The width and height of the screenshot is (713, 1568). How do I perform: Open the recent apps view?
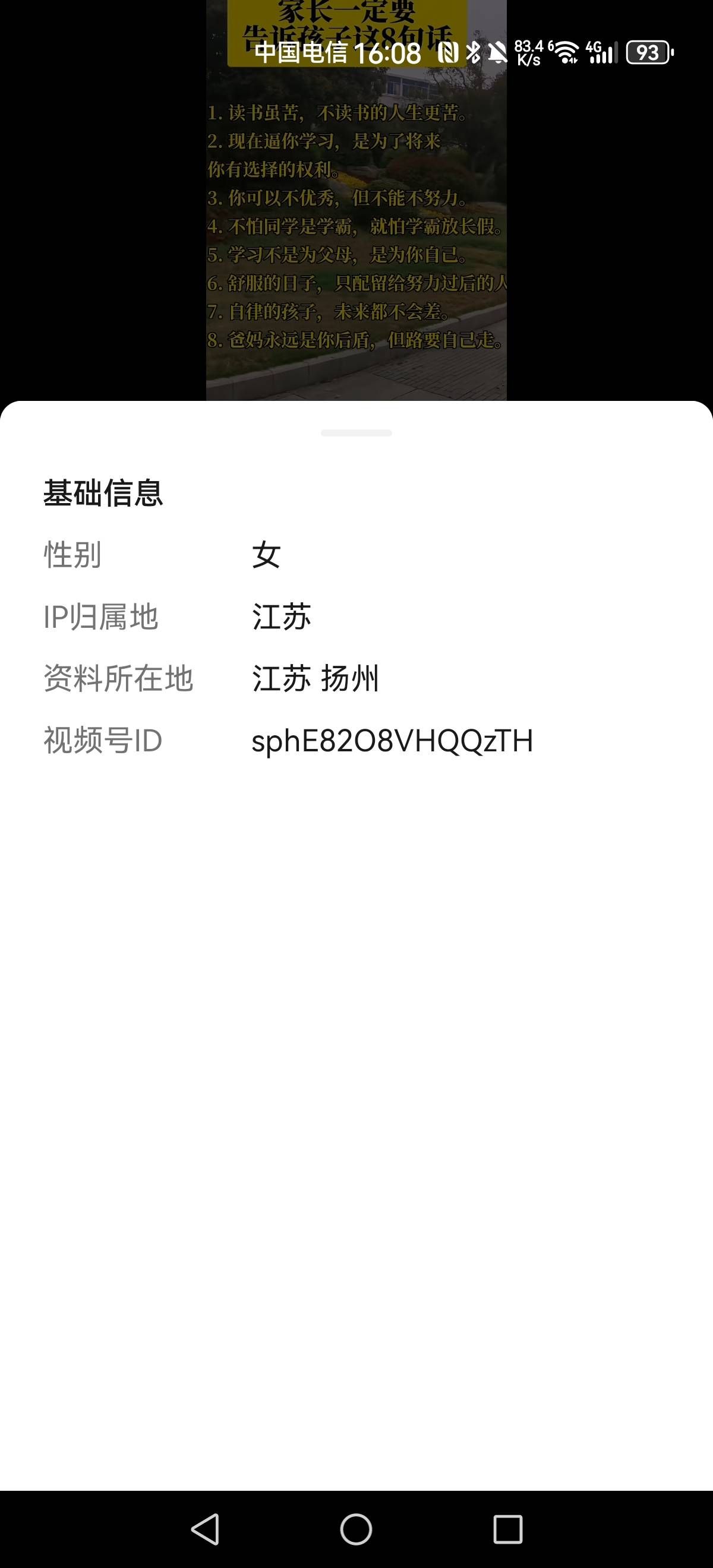[507, 1528]
